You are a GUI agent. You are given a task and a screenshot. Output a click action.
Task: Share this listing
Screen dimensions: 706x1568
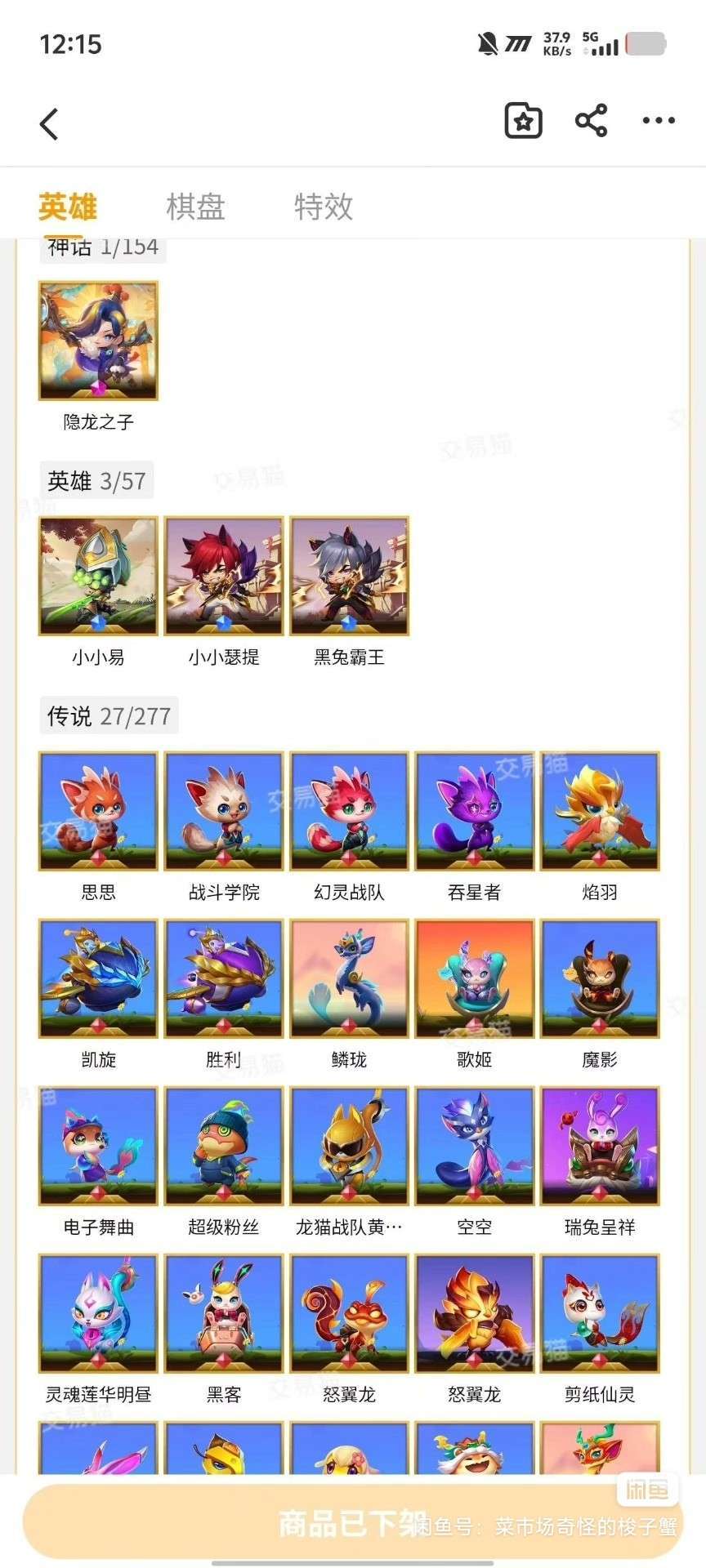pos(591,121)
